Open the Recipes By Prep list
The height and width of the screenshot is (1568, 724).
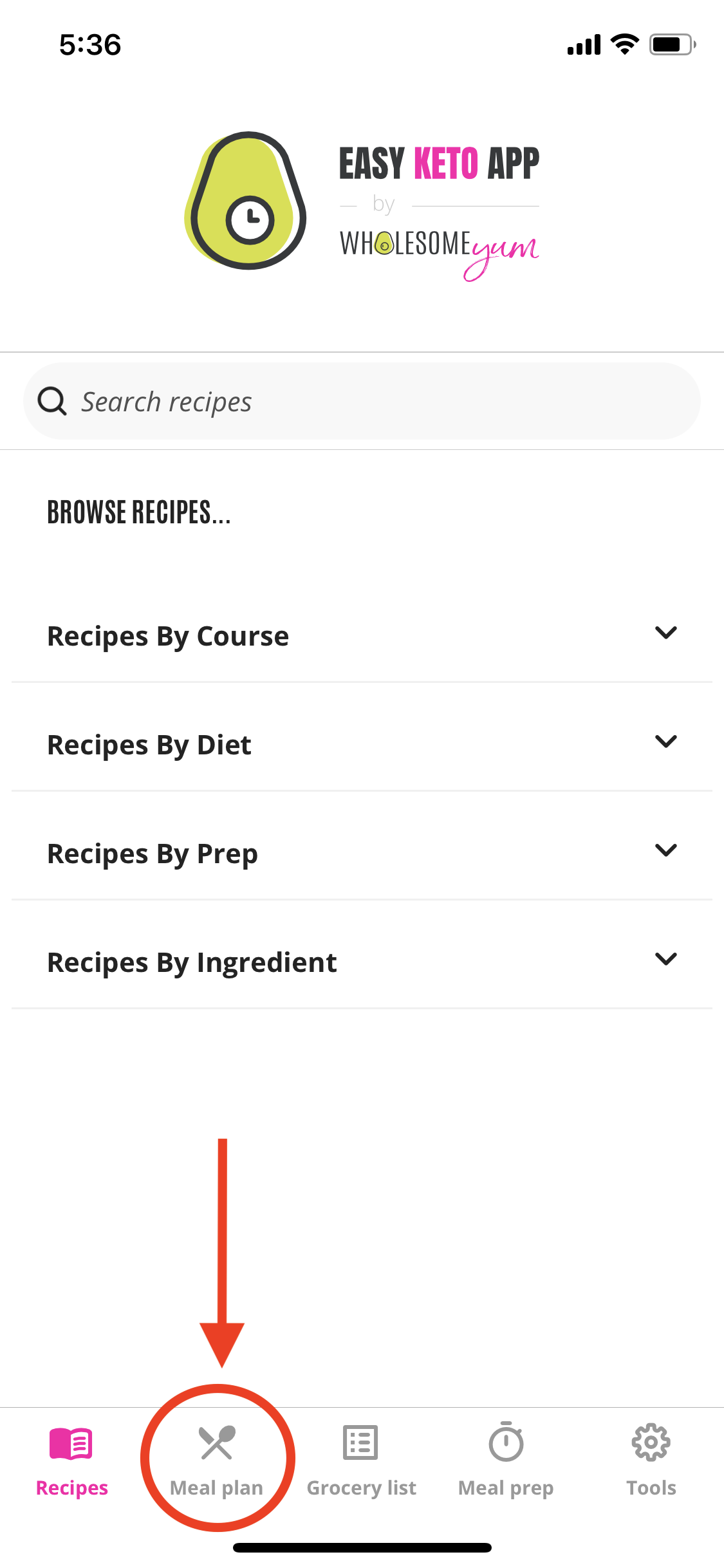[362, 853]
